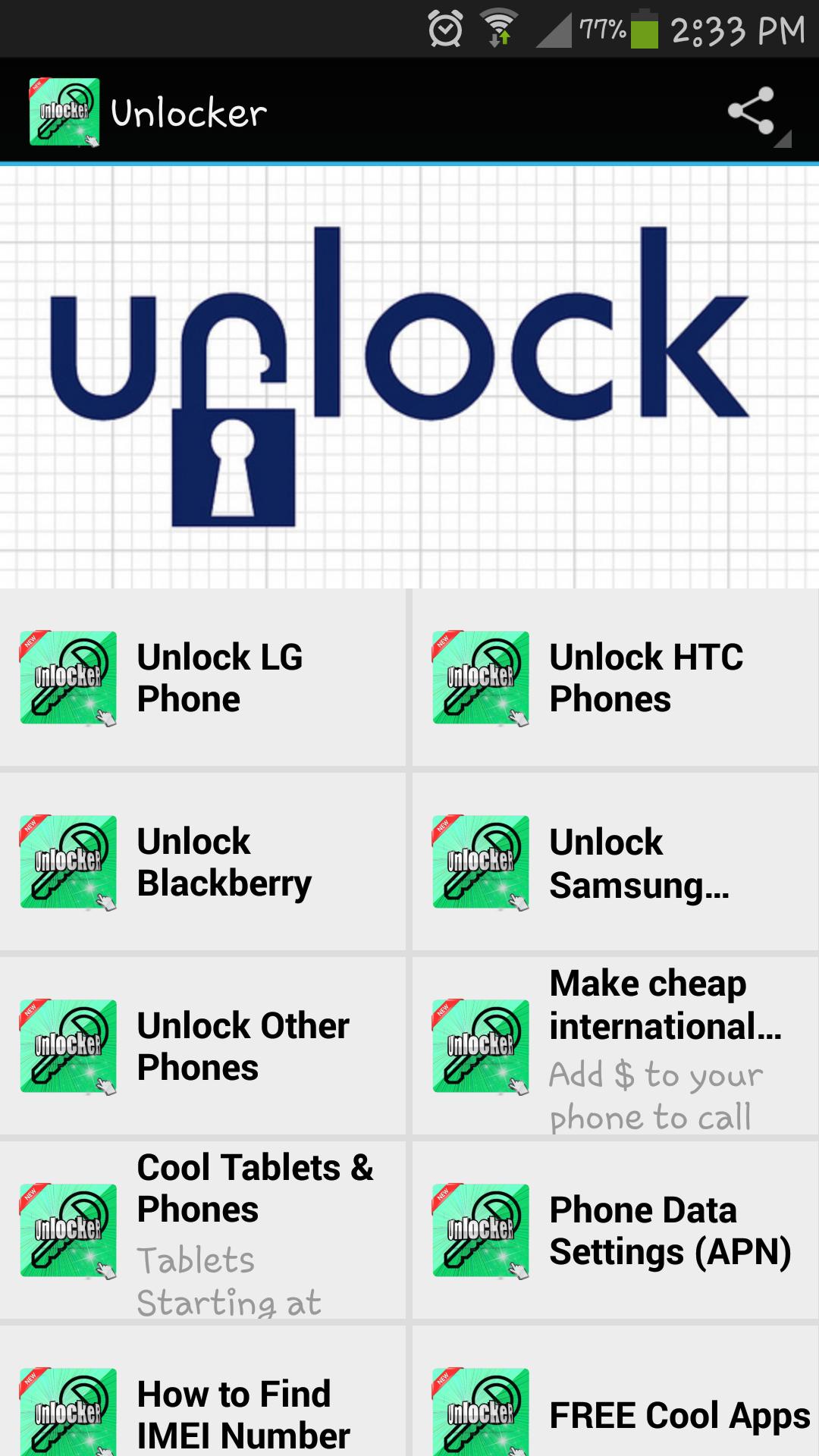Open Phone Data Settings (APN)
Viewport: 819px width, 1456px height.
616,1230
